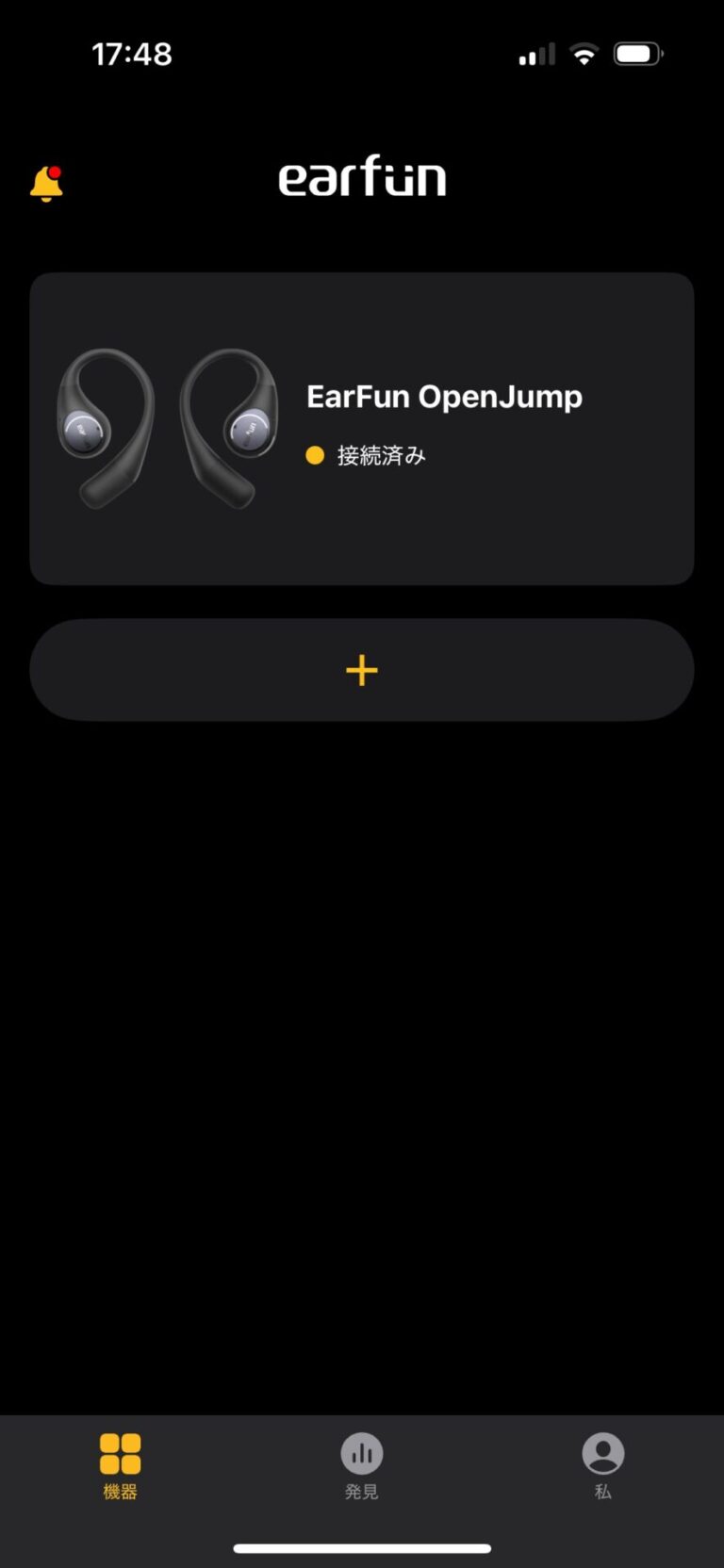Tap the 接続済み connected status text
The width and height of the screenshot is (724, 1568).
coord(381,455)
